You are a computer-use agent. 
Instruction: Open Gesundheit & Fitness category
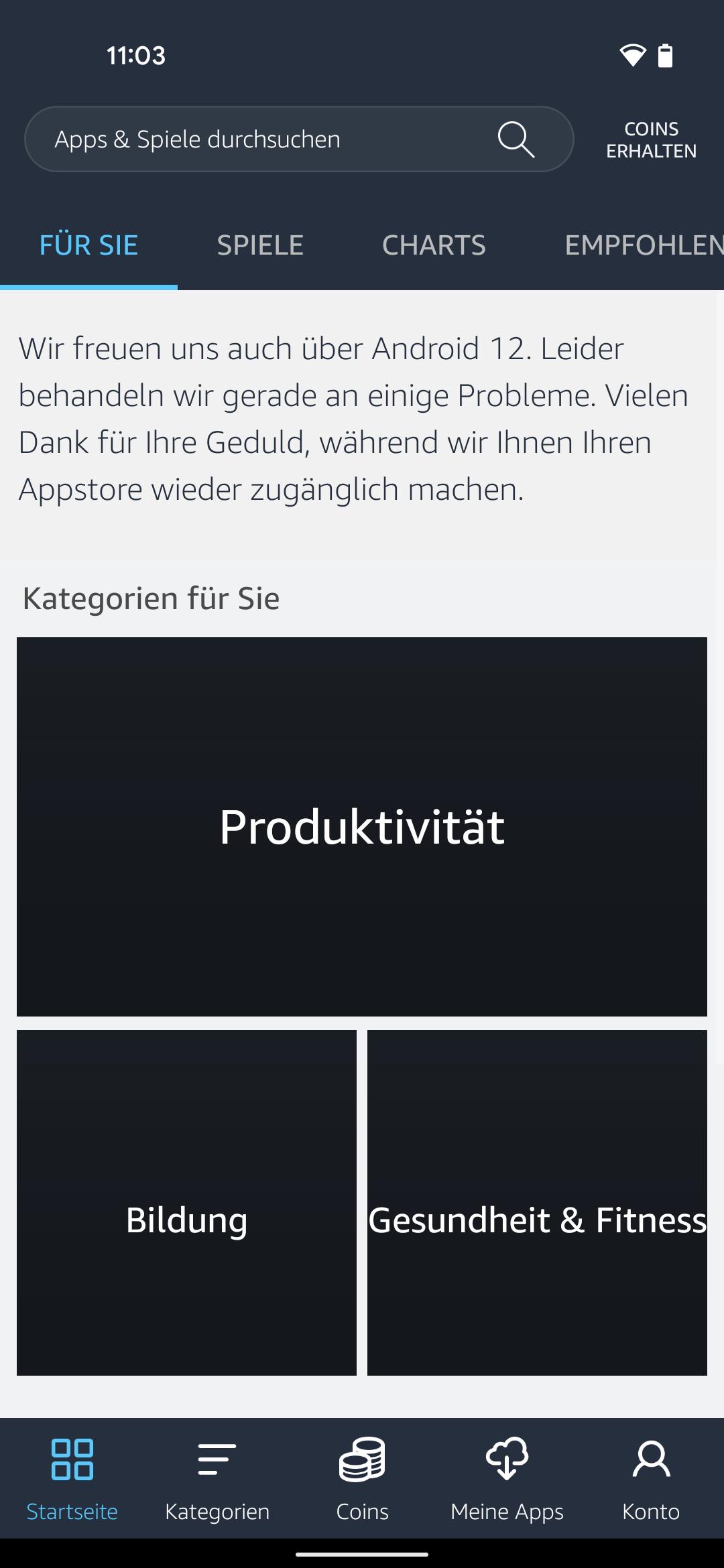pos(537,1202)
